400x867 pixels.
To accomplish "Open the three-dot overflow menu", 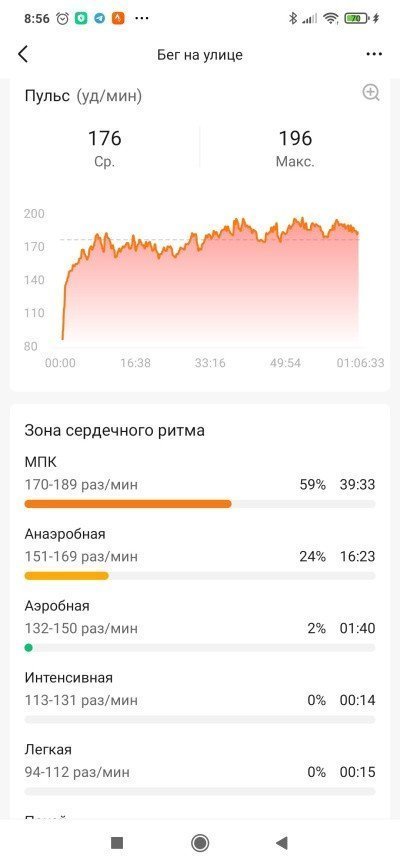I will 374,54.
